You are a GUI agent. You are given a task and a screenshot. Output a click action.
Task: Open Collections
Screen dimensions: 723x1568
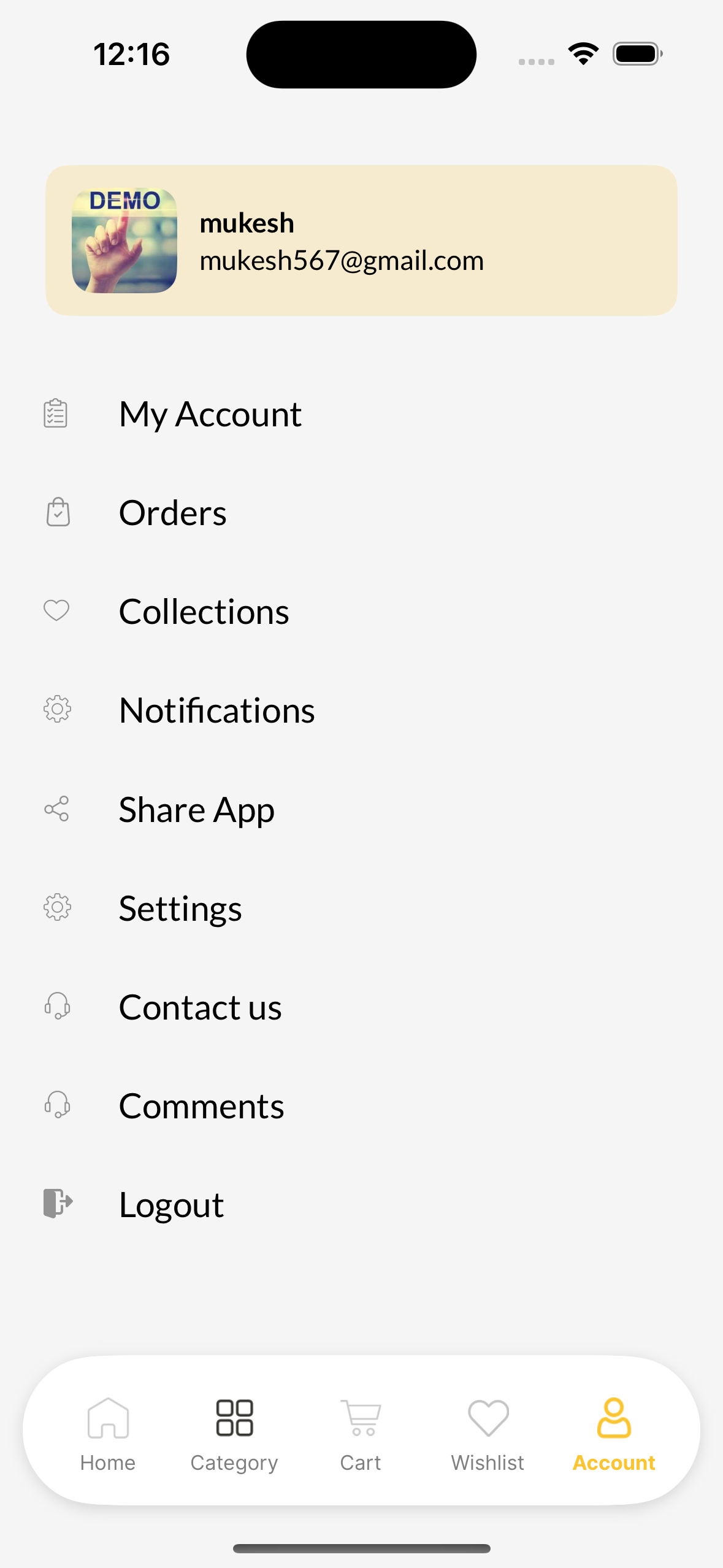(361, 611)
